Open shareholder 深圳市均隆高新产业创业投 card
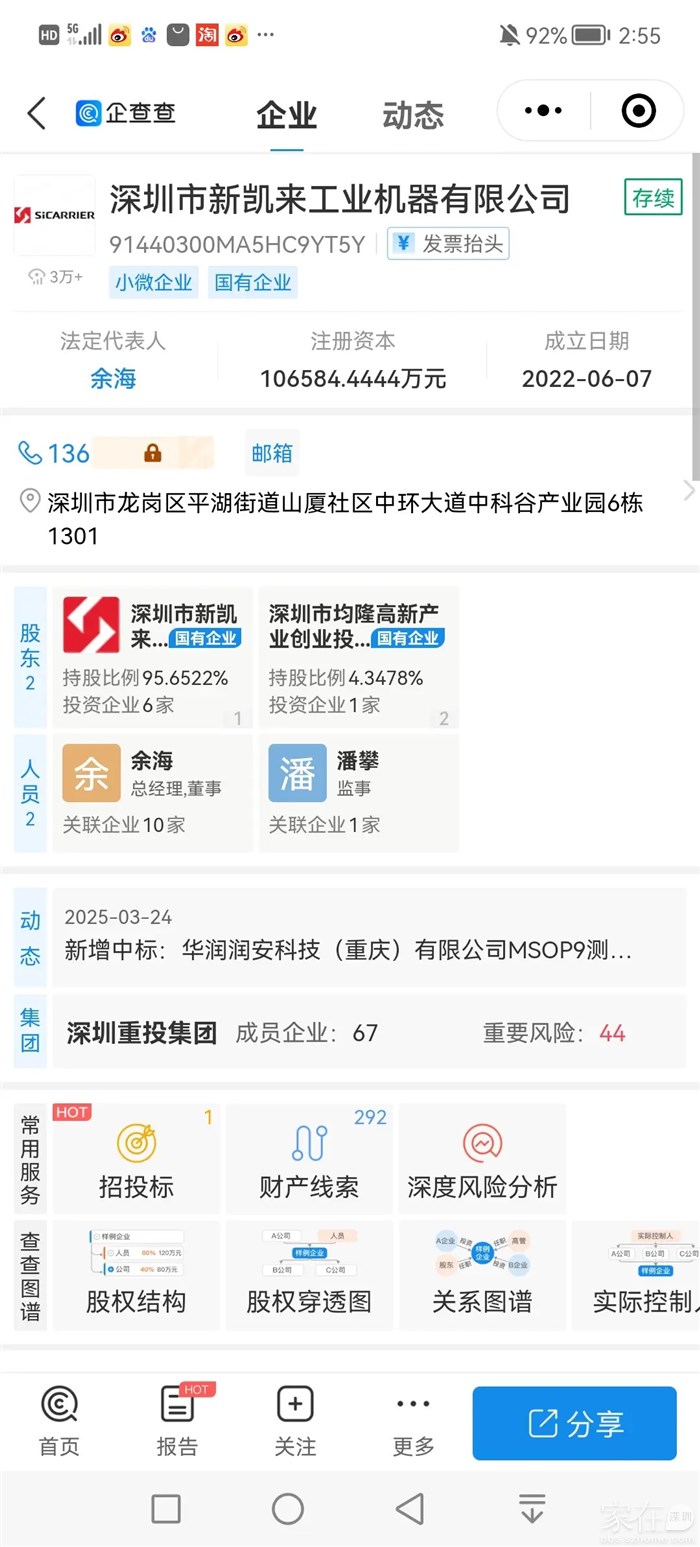This screenshot has width=700, height=1547. tap(358, 657)
